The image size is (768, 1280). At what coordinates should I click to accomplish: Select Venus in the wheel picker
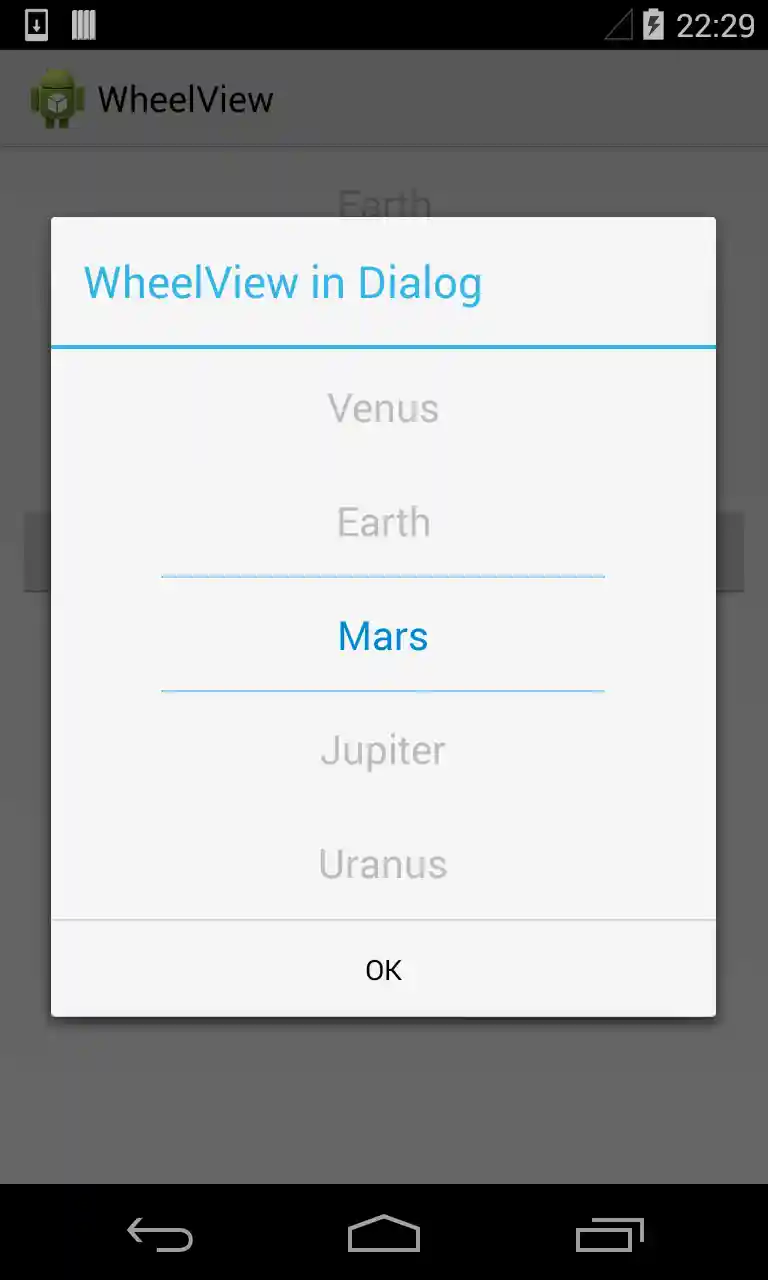pos(383,408)
